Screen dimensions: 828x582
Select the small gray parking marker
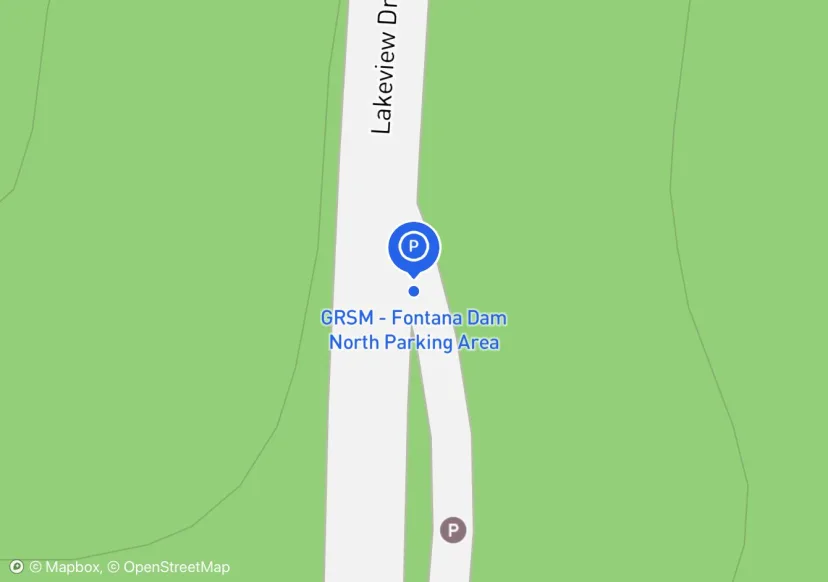point(453,529)
